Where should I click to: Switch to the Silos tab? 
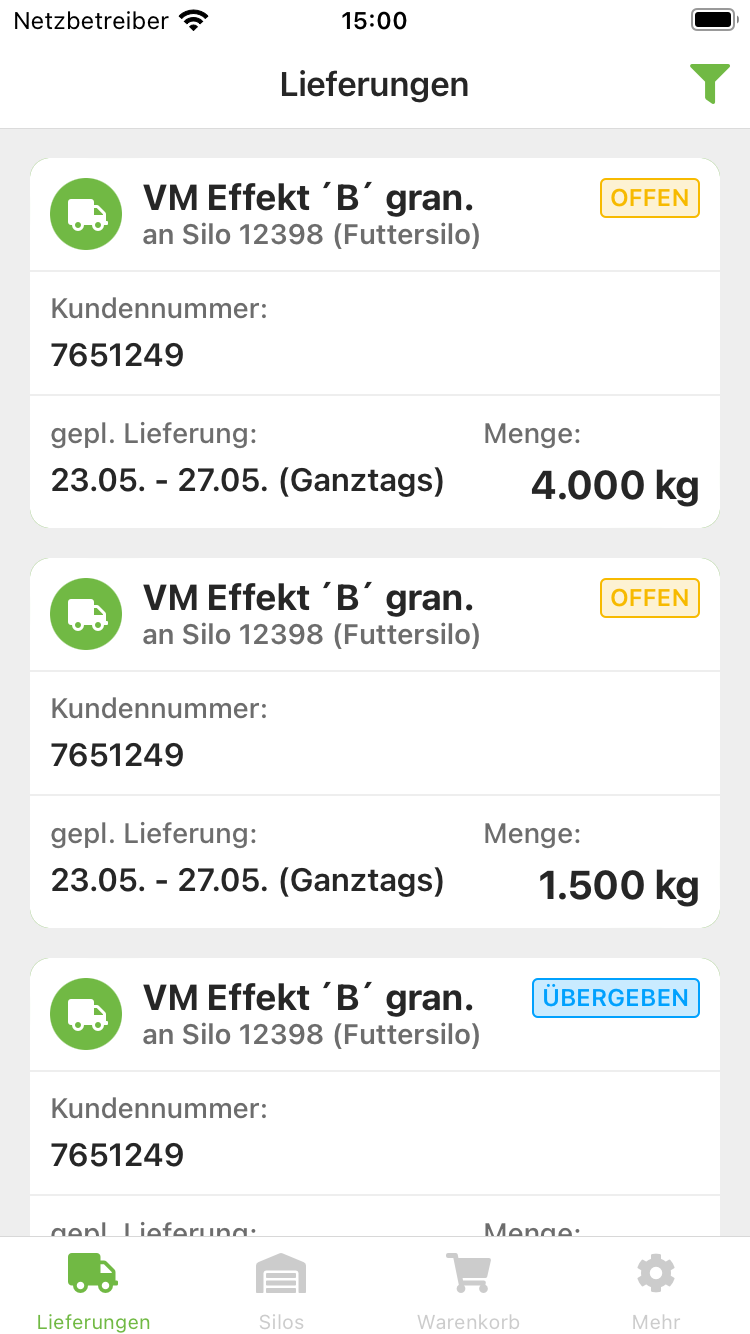[x=281, y=1290]
